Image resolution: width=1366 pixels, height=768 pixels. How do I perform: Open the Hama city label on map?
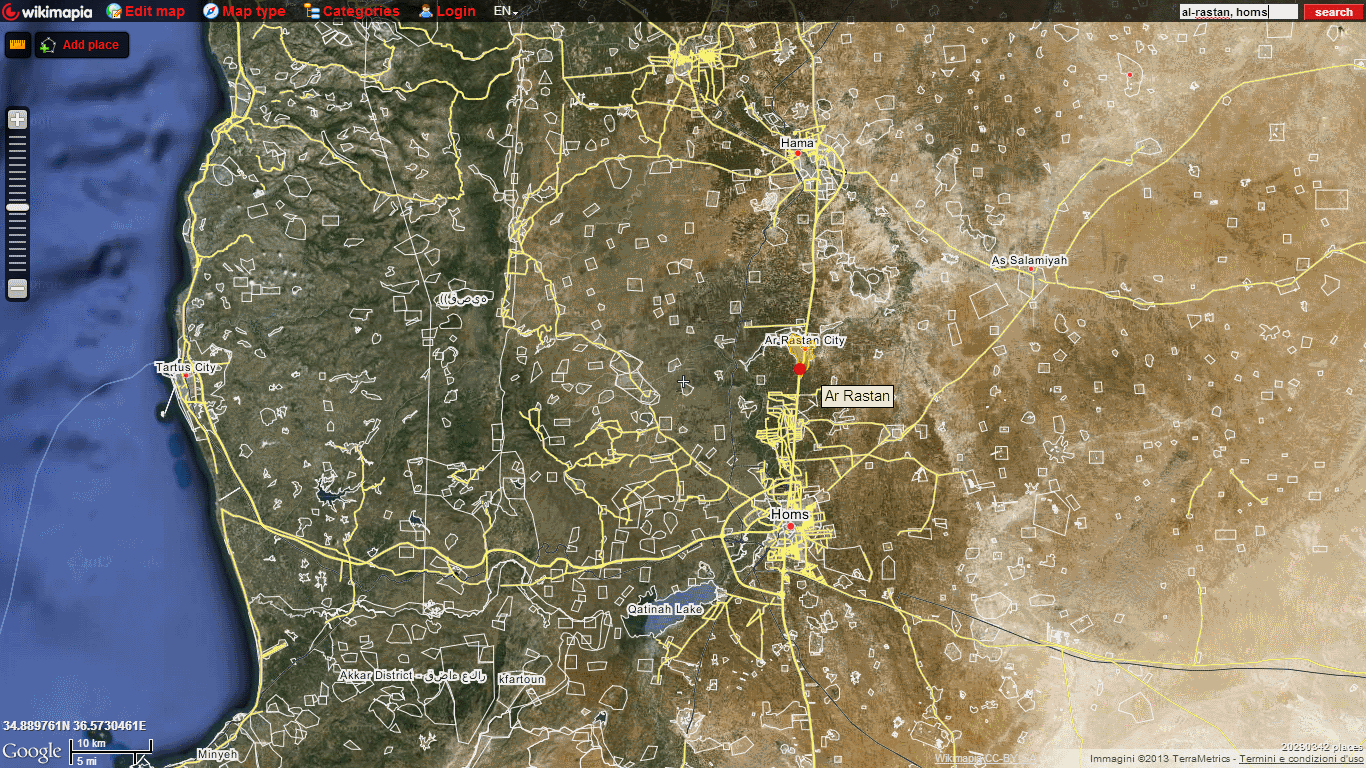[x=797, y=143]
